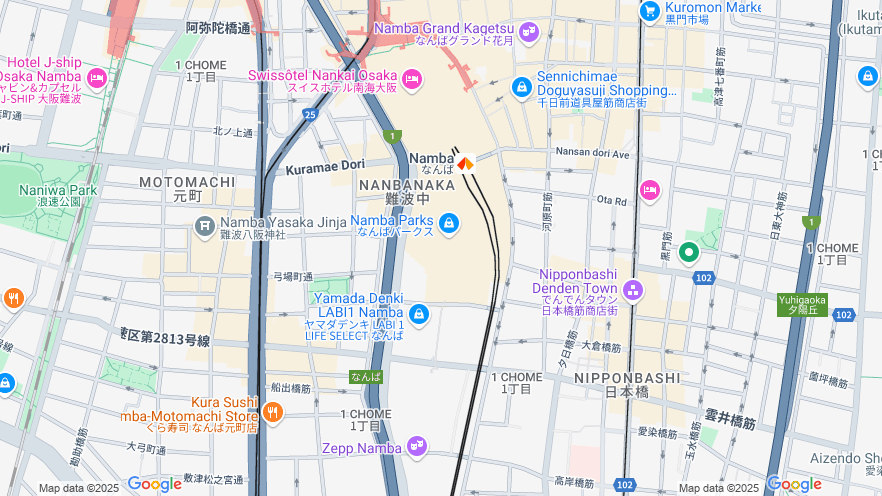
Task: Tap the Namba Yasaka Jinja shrine marker
Action: pyautogui.click(x=205, y=224)
